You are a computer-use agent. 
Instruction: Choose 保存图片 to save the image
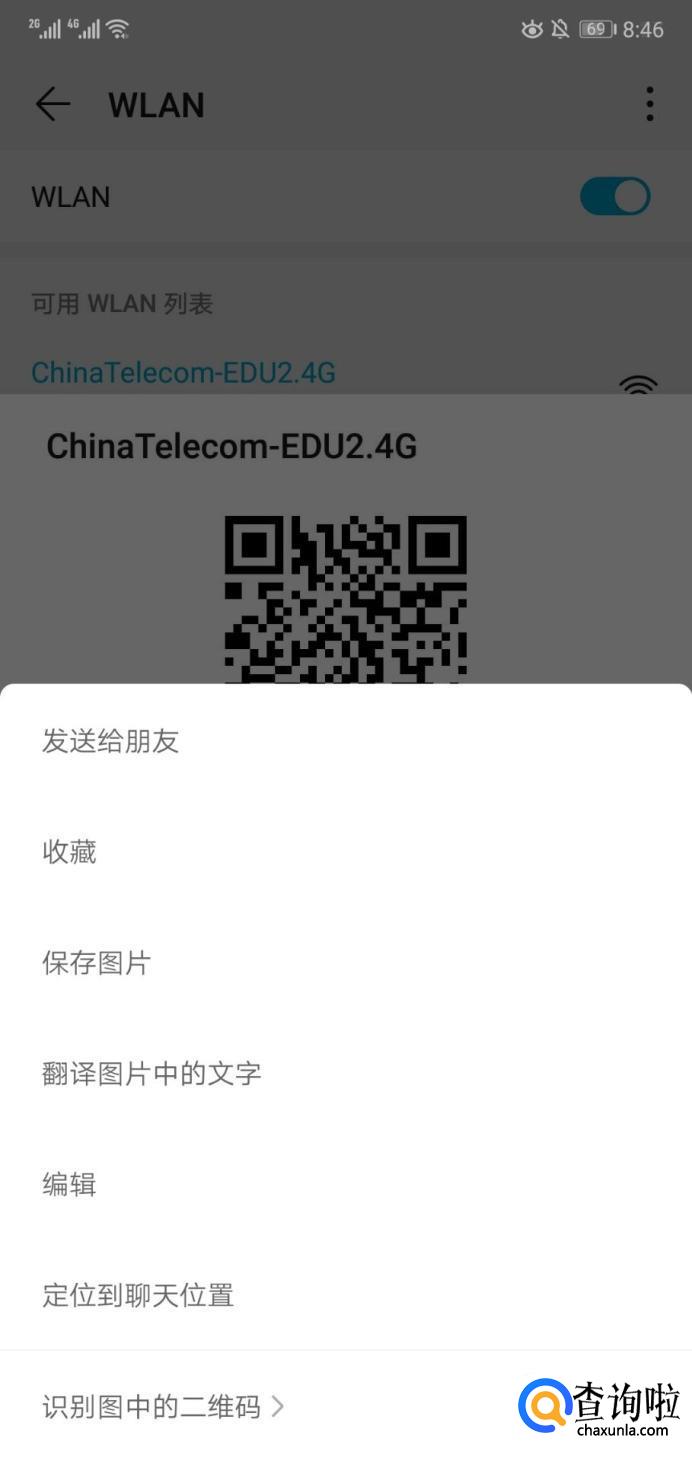click(97, 963)
